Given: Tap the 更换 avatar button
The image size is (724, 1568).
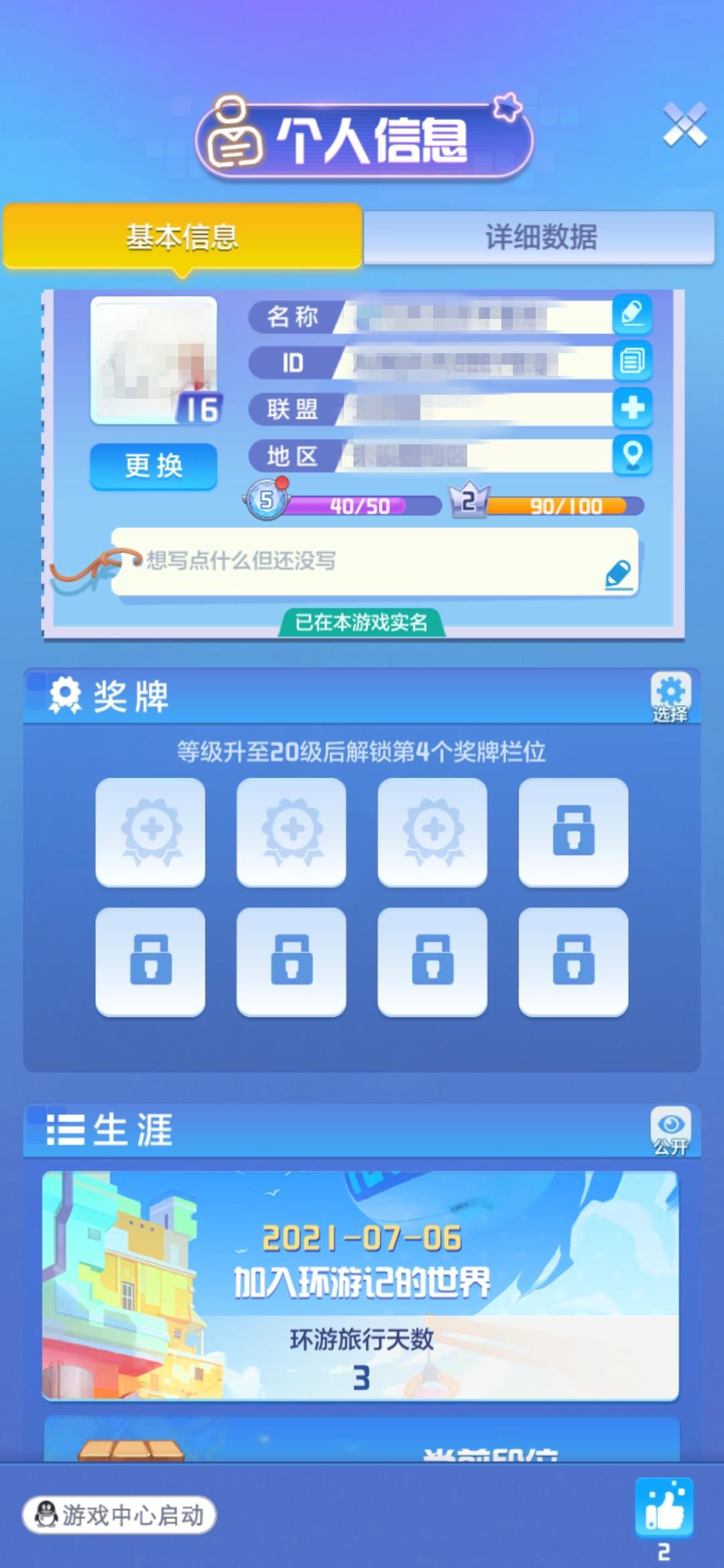Looking at the screenshot, I should click(x=154, y=466).
